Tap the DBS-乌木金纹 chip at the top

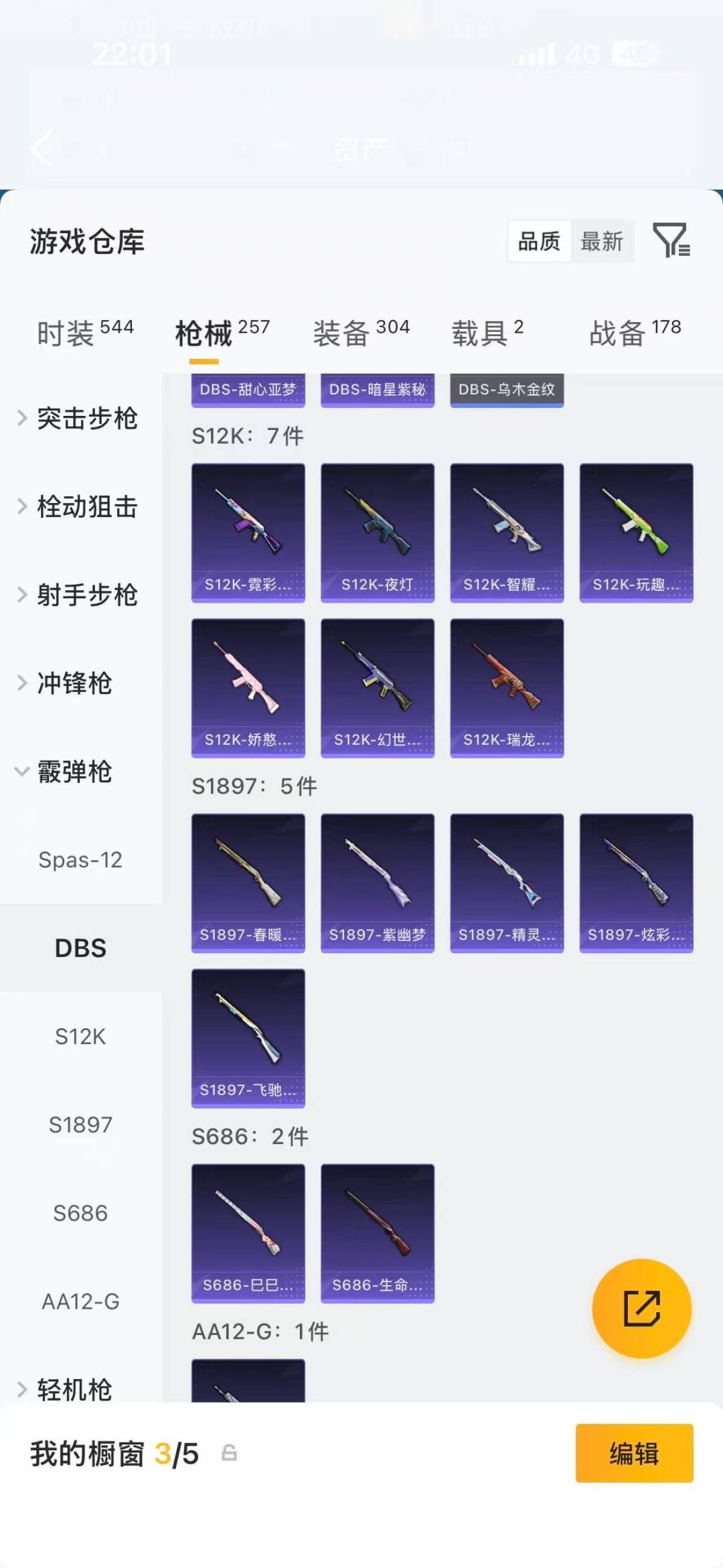click(x=507, y=390)
